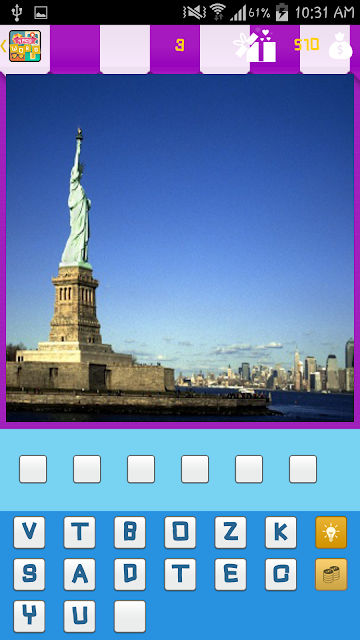The height and width of the screenshot is (640, 360).
Task: Open the gift box rewards
Action: (x=255, y=45)
